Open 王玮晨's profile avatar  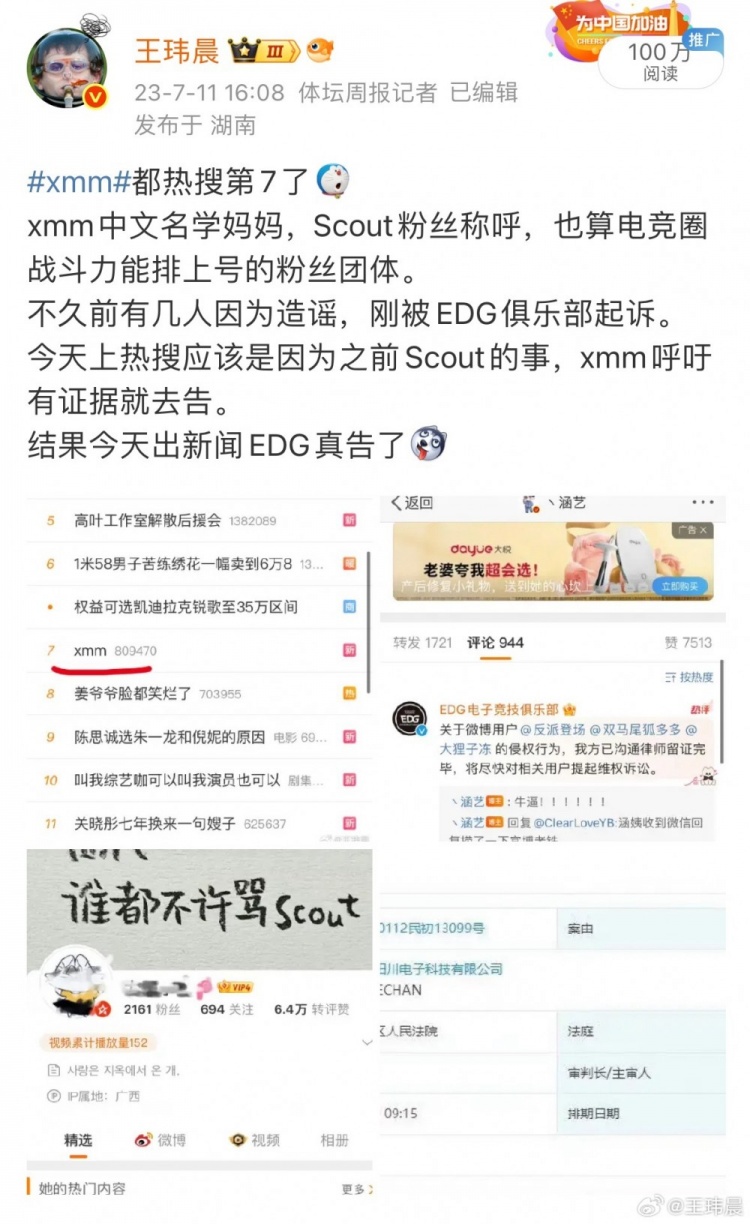pyautogui.click(x=67, y=68)
